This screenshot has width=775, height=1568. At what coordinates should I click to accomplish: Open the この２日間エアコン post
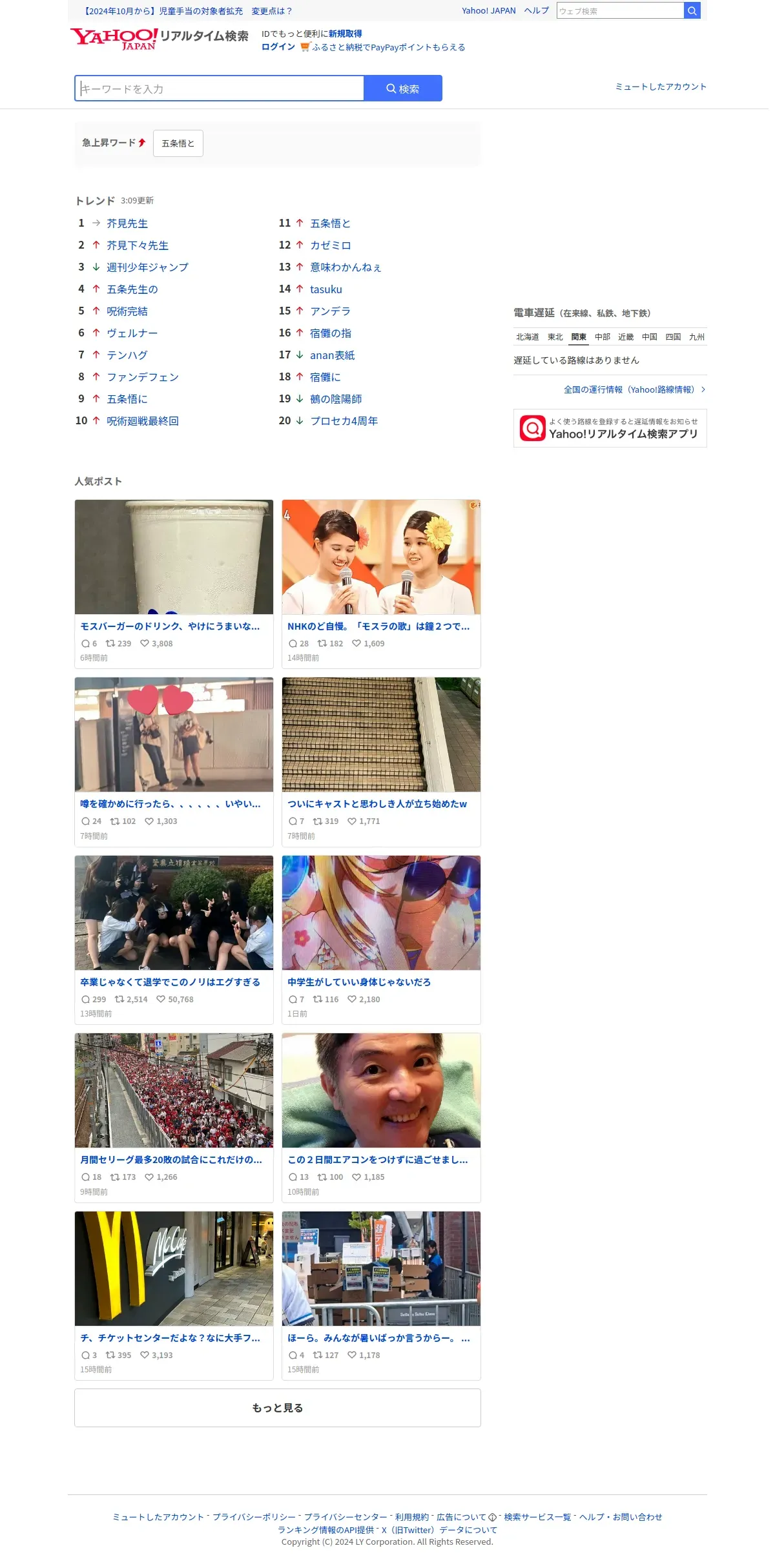pos(378,1160)
